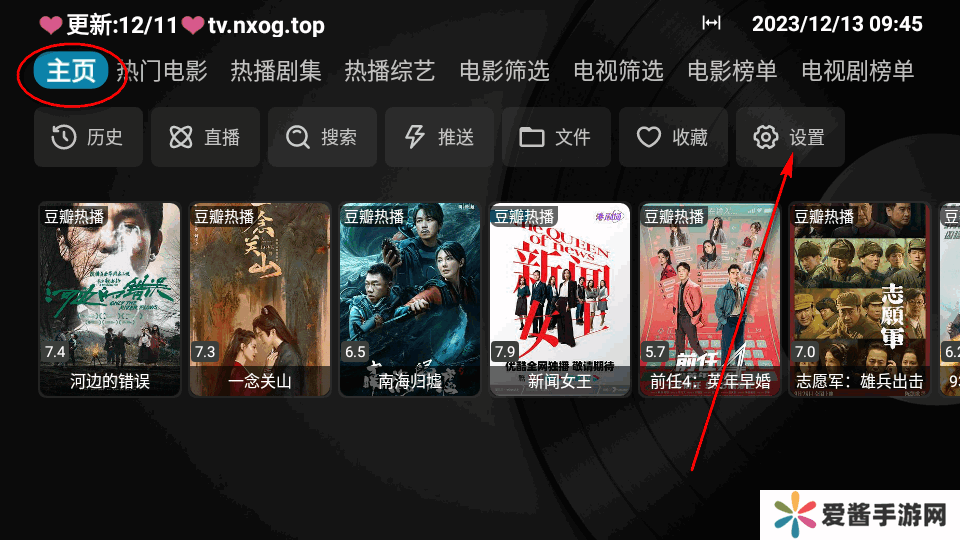Open the 一念关山 drama card
Screen dimensions: 960x540
tap(260, 300)
